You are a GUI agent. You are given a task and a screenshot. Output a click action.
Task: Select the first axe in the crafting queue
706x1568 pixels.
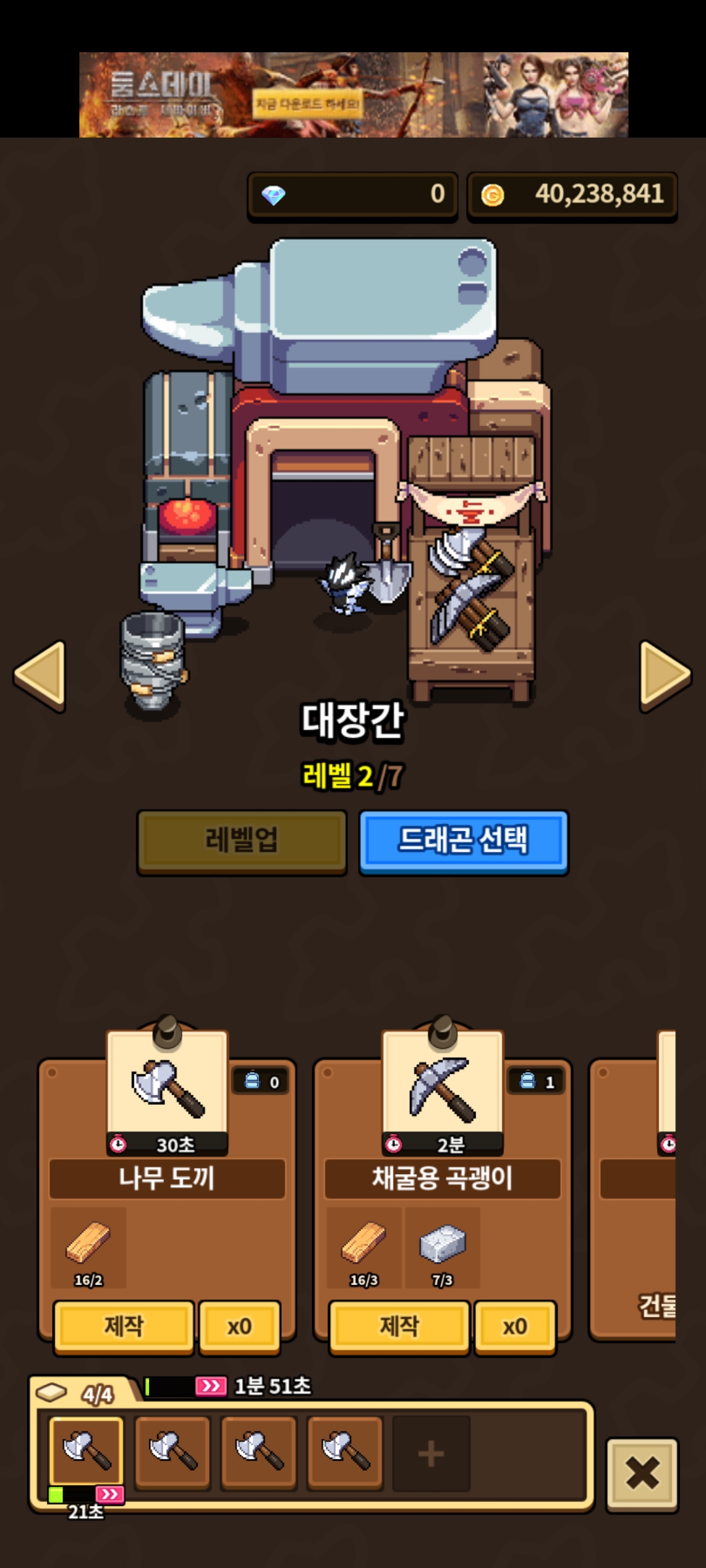pyautogui.click(x=86, y=1450)
